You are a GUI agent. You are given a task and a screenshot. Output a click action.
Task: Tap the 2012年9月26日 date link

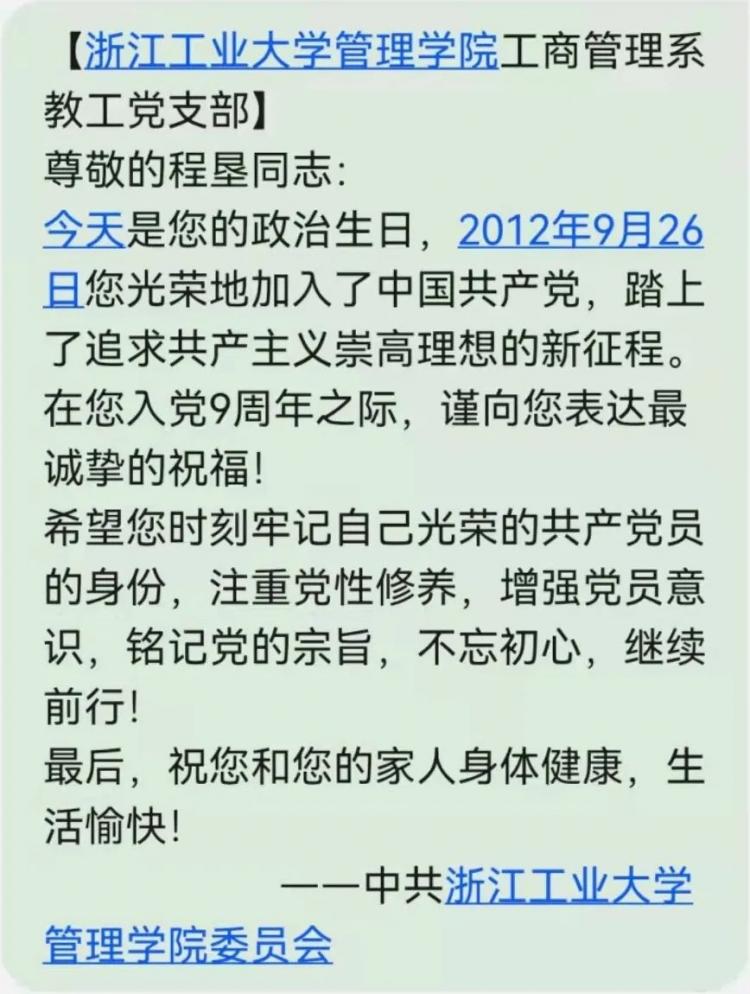click(x=580, y=231)
